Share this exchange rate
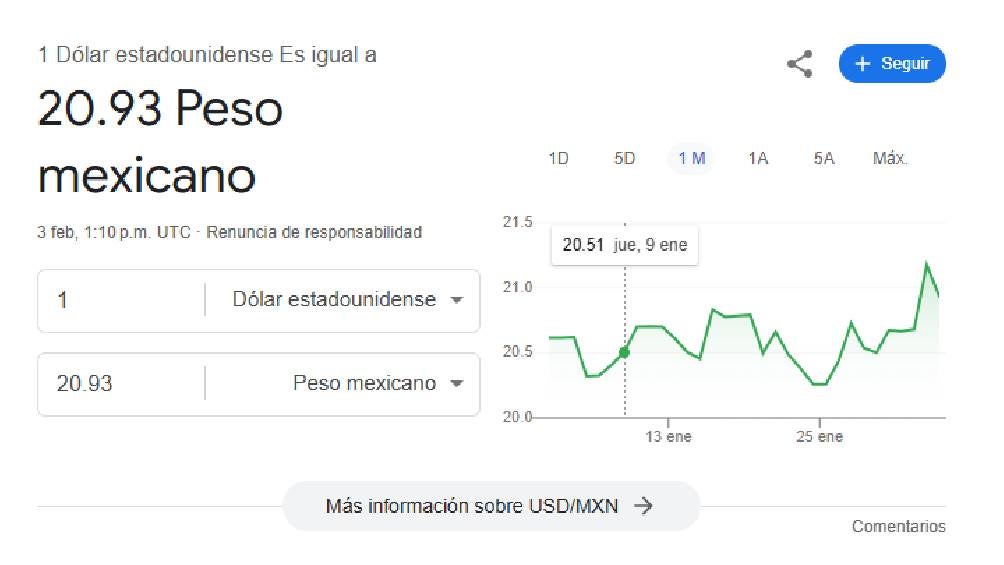Screen dimensions: 1004x565 tap(799, 65)
